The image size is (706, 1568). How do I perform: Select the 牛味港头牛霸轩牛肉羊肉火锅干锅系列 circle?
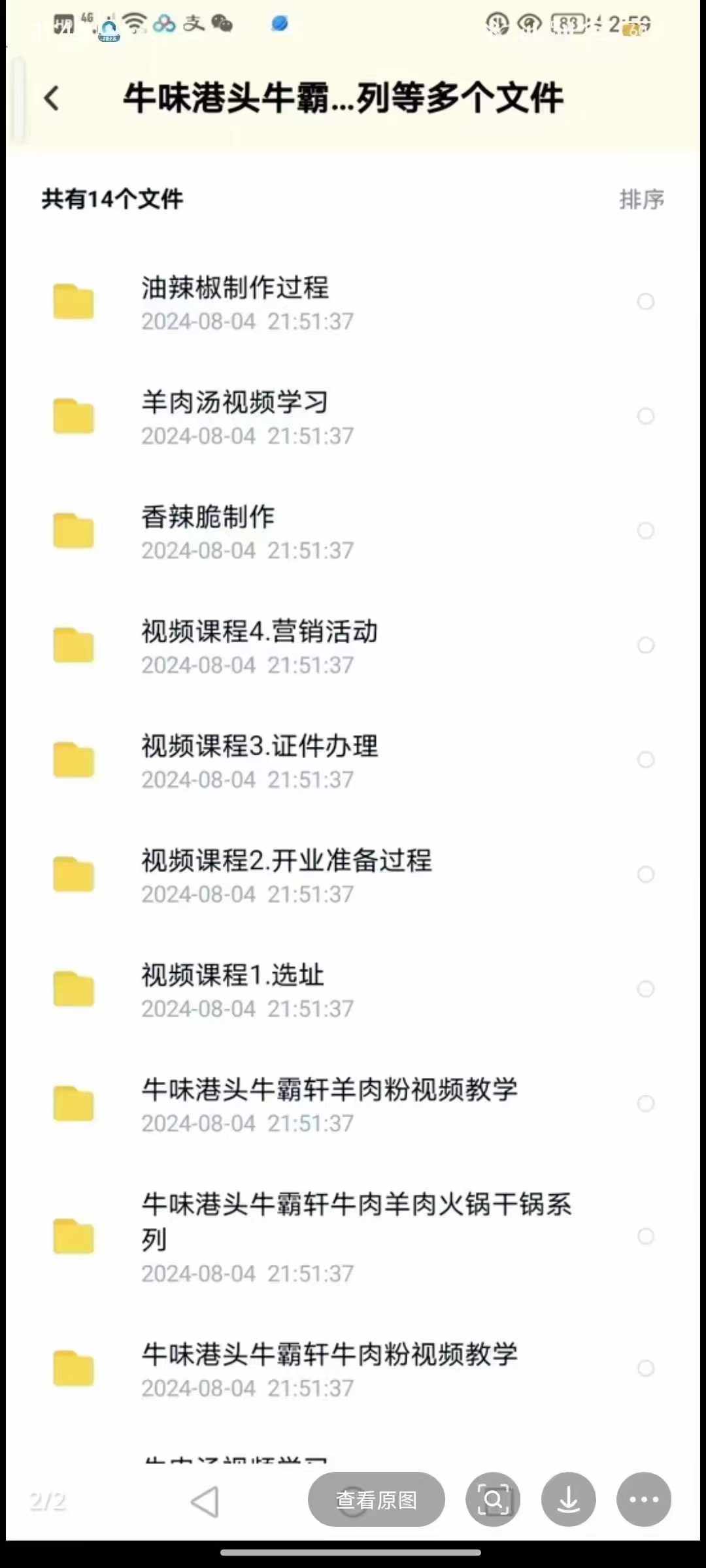[x=646, y=1235]
